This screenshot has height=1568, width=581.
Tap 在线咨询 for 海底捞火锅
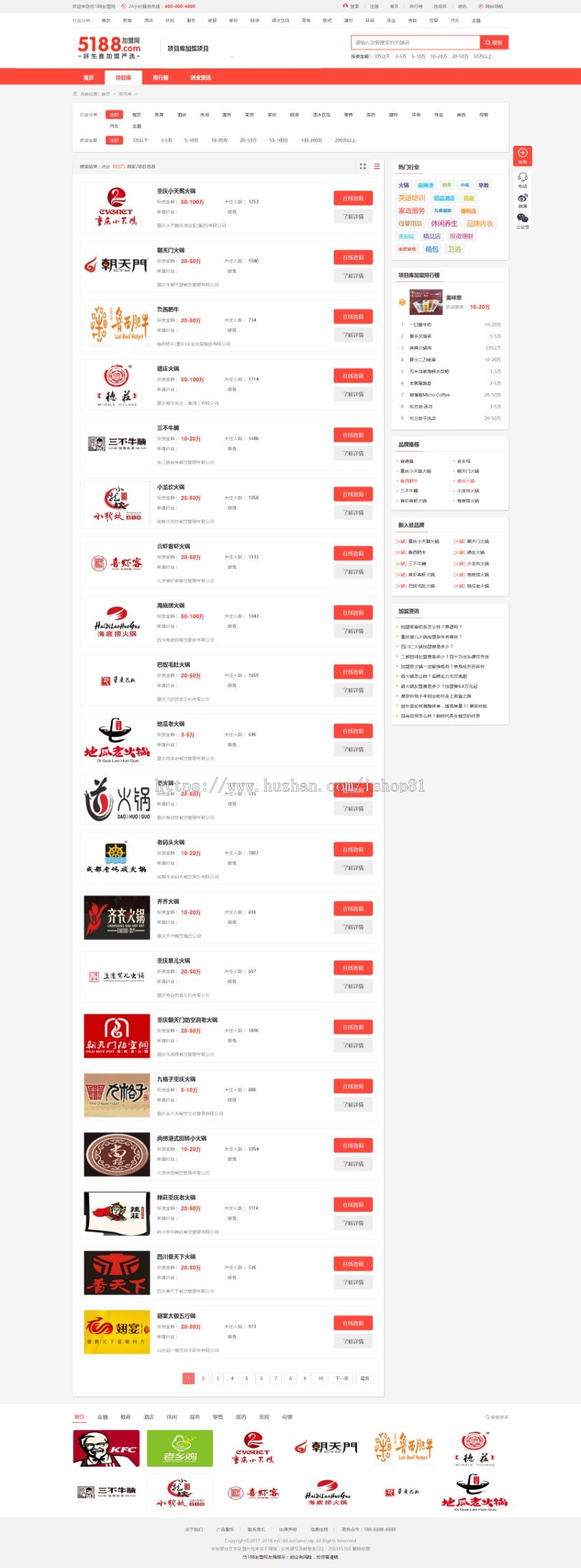click(353, 612)
